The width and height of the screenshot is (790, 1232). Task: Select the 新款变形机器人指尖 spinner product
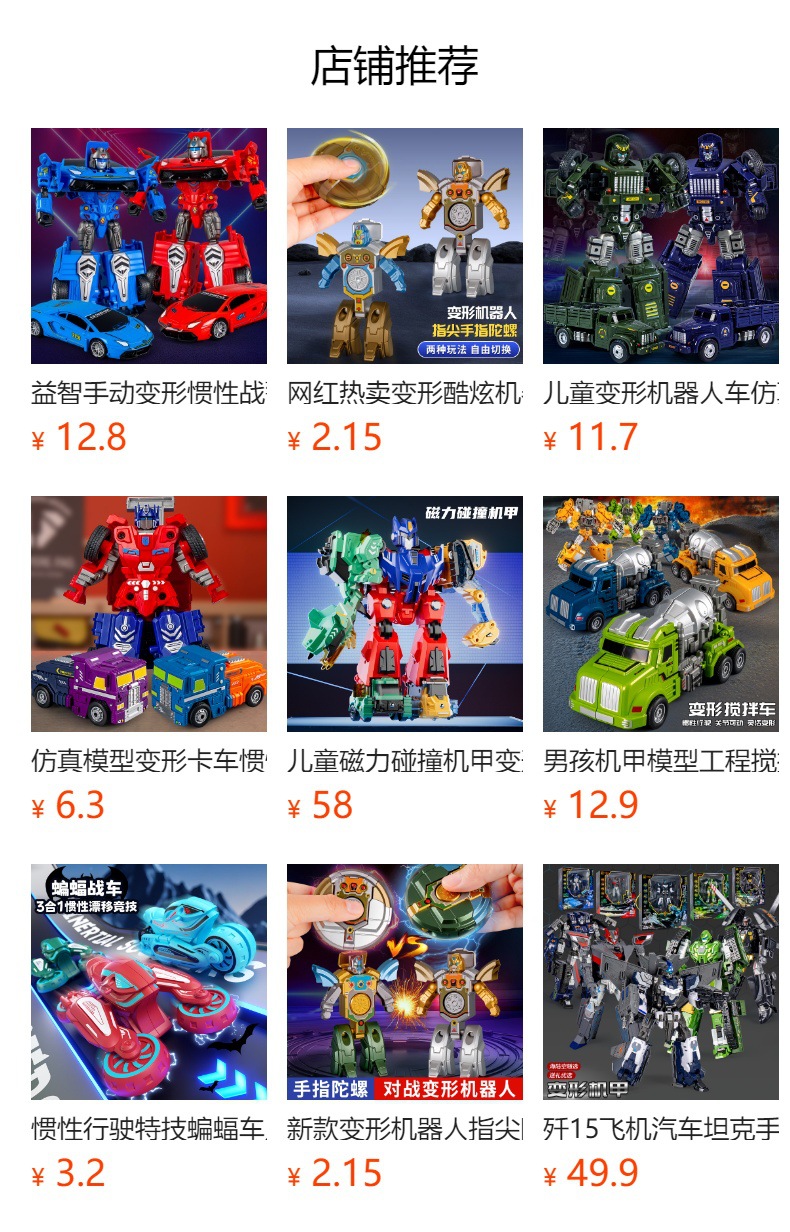(x=405, y=982)
